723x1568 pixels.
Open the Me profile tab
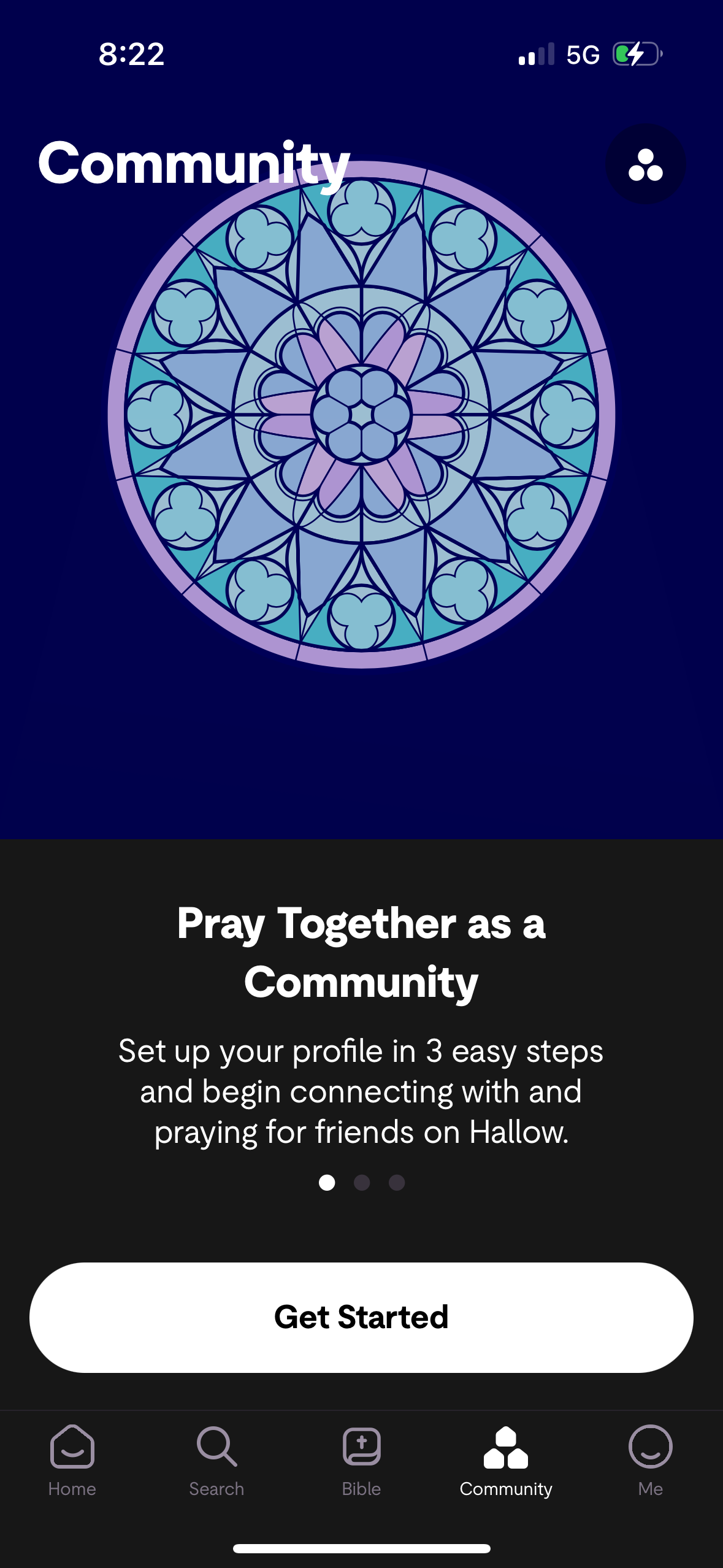pyautogui.click(x=650, y=1460)
